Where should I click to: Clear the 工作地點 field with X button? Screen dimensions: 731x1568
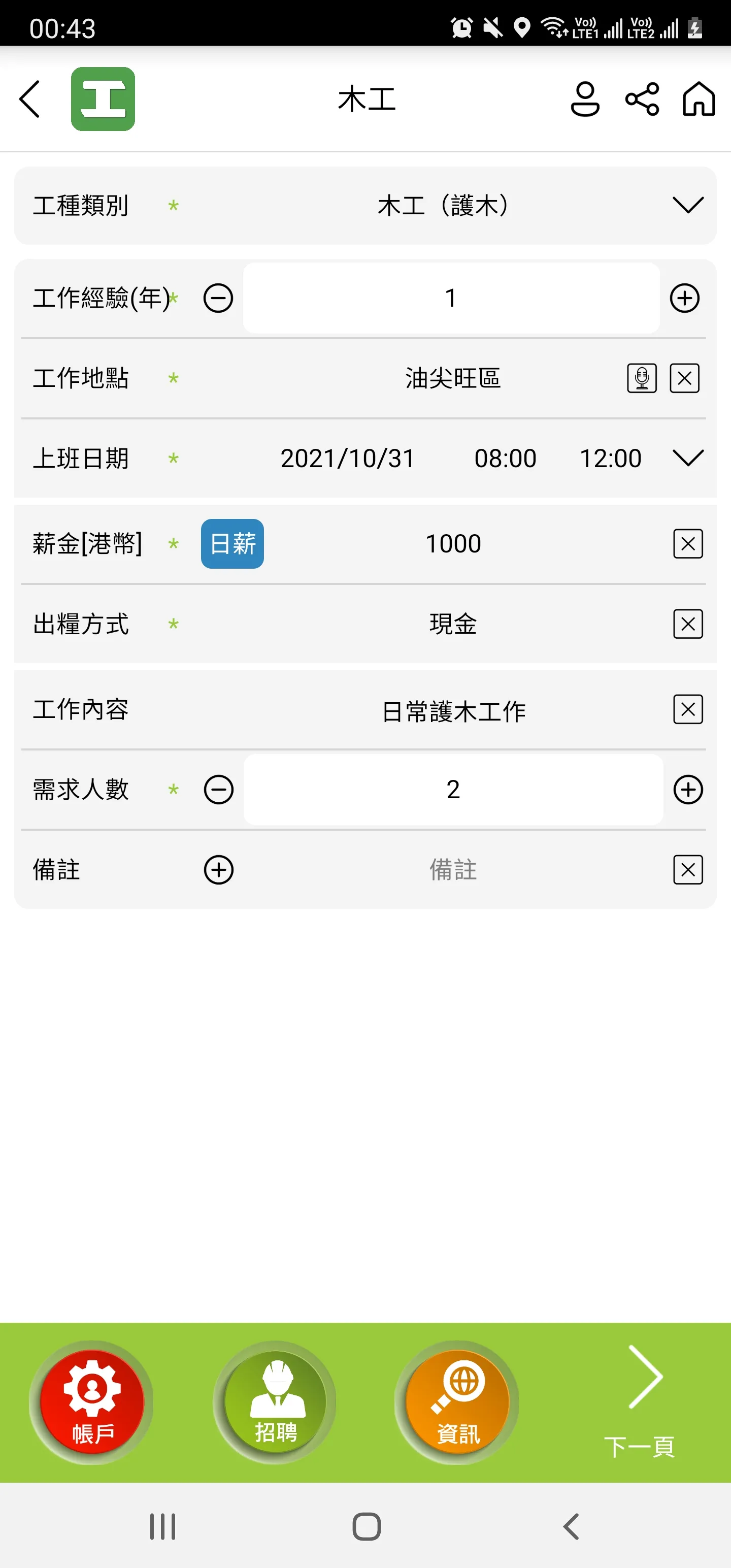pyautogui.click(x=686, y=379)
